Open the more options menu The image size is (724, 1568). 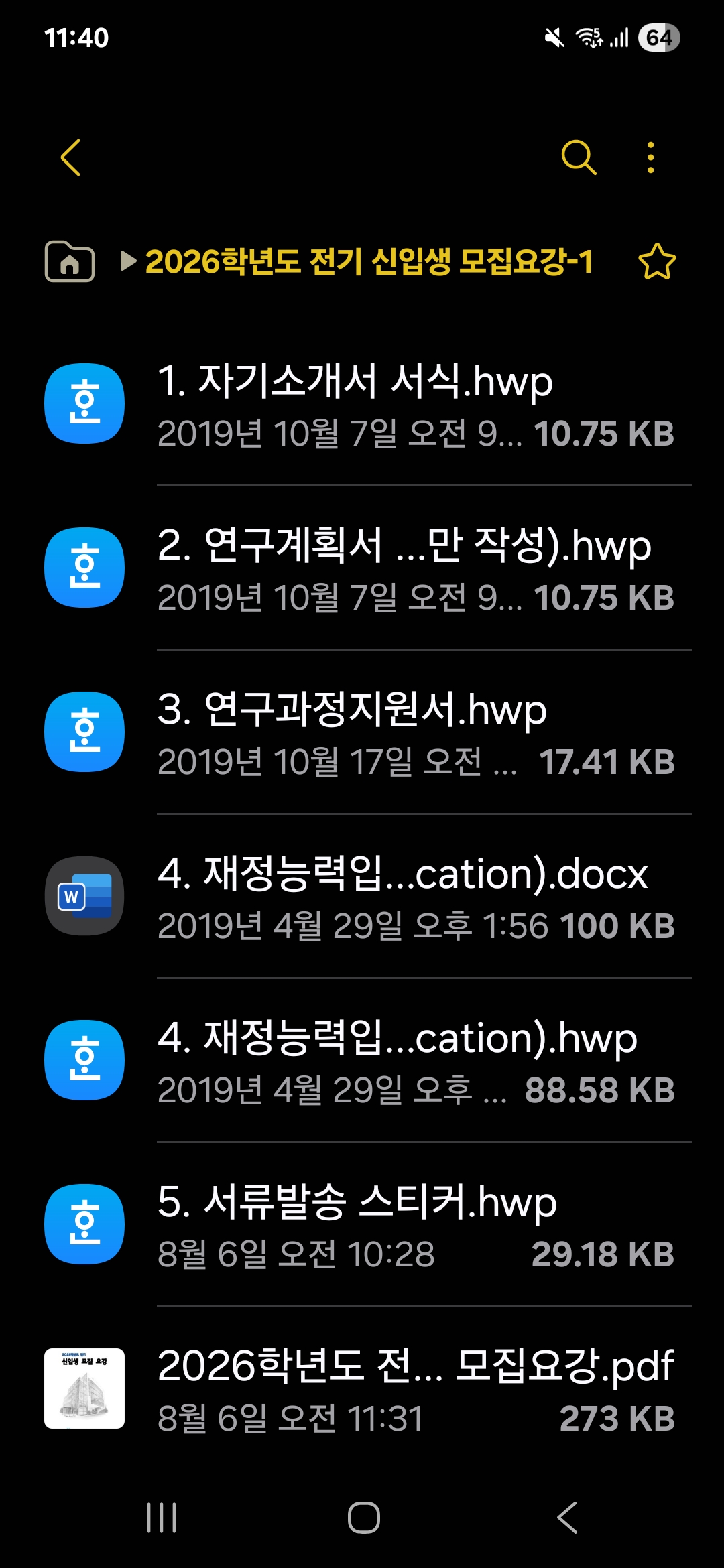(x=650, y=157)
